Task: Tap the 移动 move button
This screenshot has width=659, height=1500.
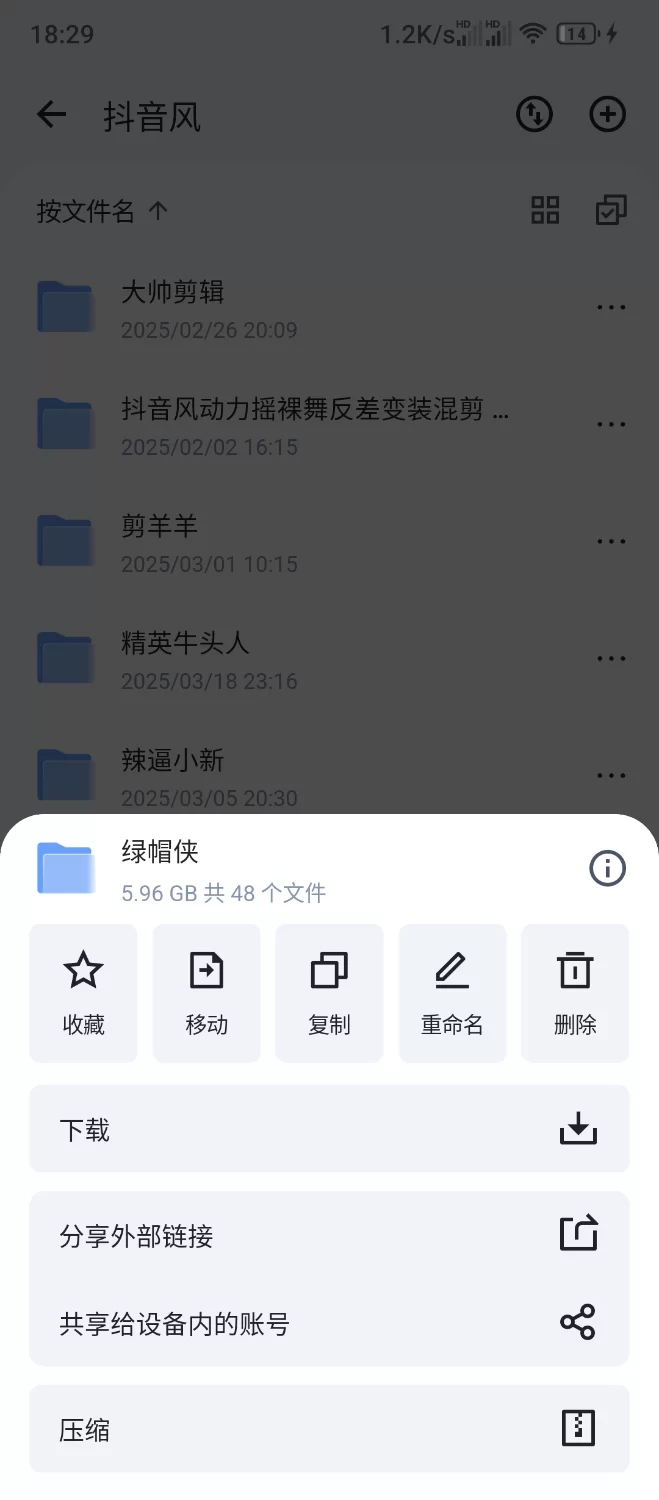Action: tap(206, 993)
